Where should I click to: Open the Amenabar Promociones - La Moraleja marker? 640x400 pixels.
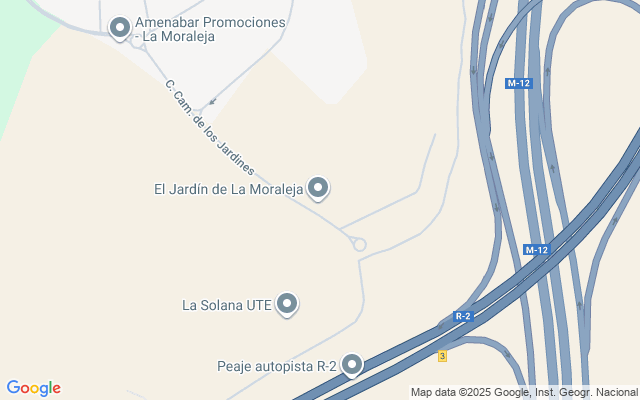120,28
